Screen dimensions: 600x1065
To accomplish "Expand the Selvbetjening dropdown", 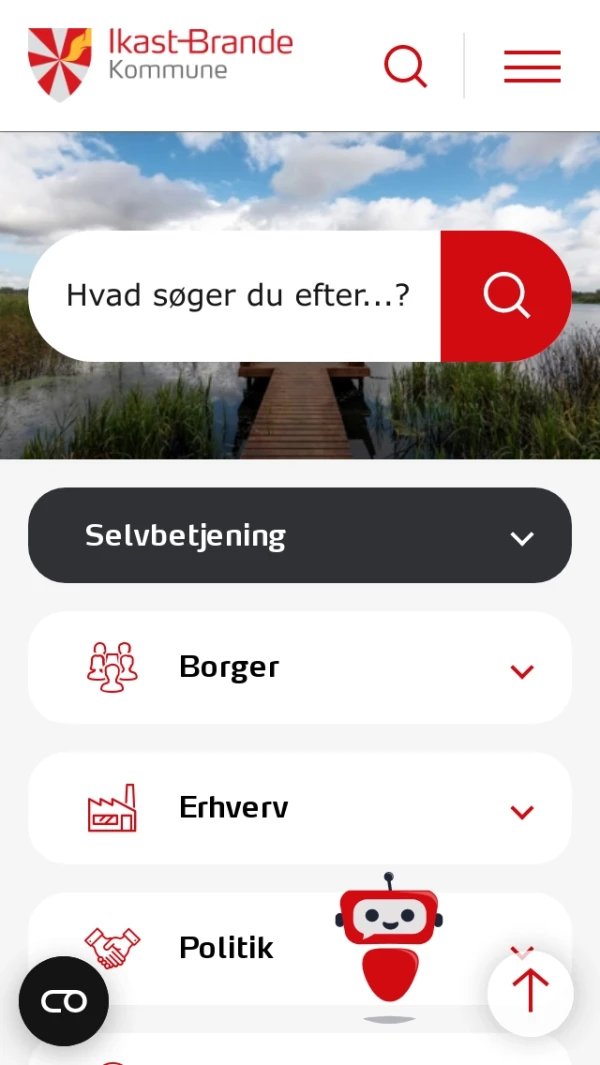I will (x=300, y=535).
